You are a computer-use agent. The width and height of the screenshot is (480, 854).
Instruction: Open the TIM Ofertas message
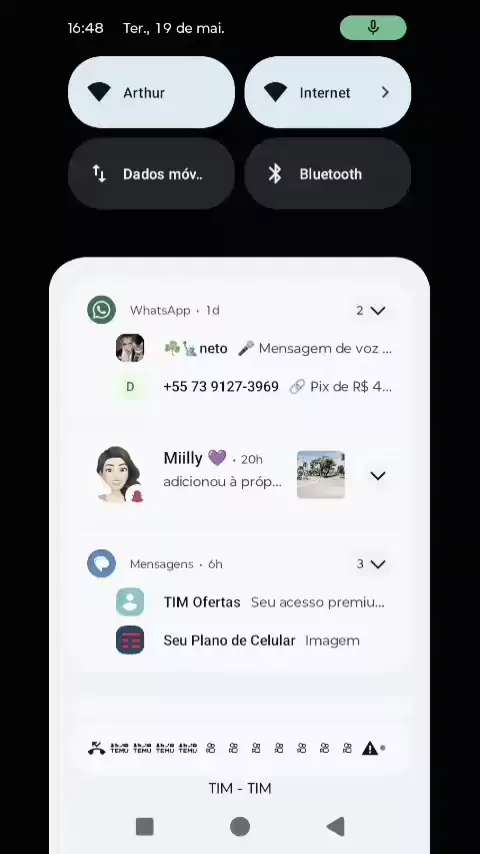(251, 602)
